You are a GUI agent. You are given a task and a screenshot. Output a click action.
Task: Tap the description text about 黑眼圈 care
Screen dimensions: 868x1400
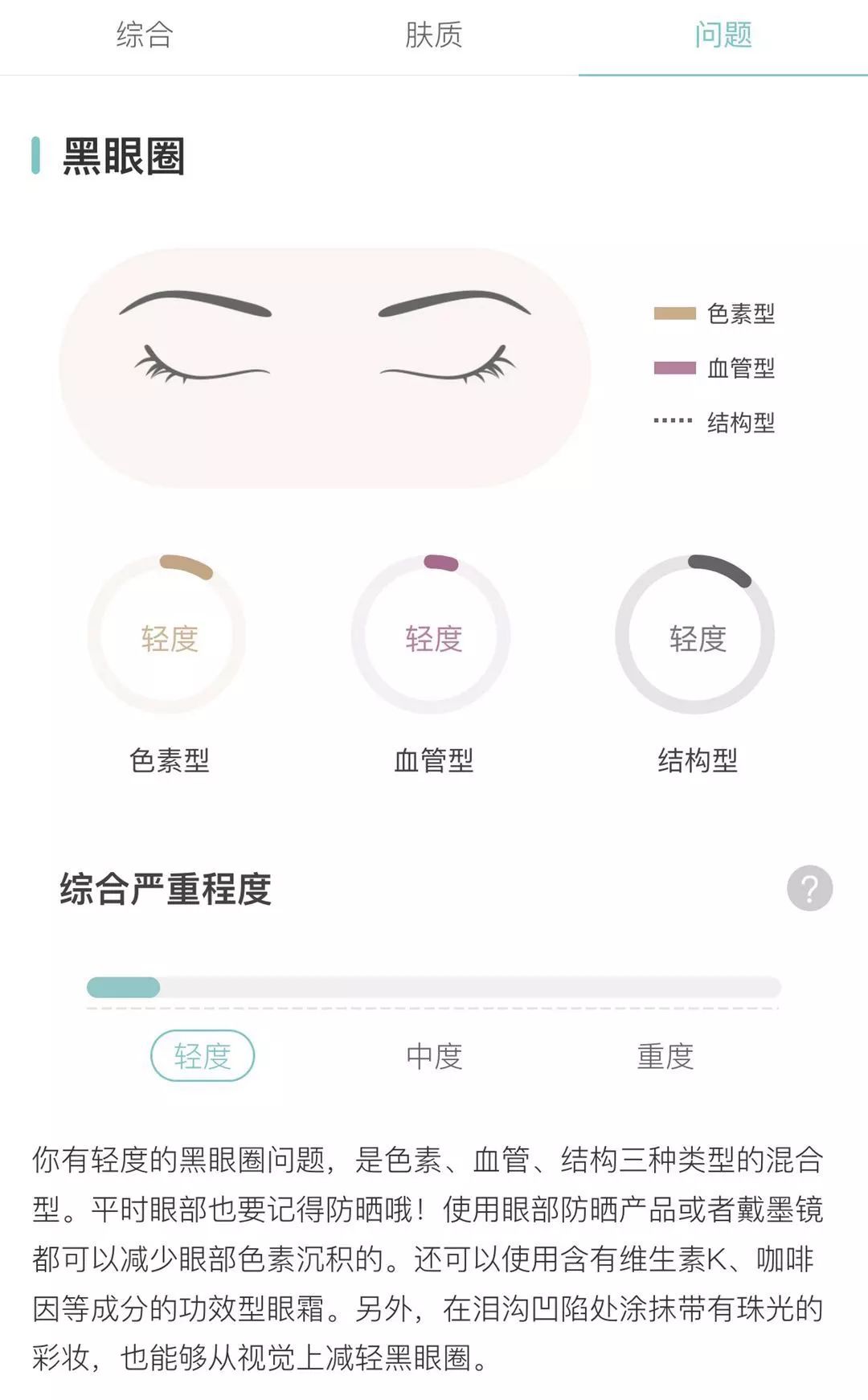(x=434, y=1246)
